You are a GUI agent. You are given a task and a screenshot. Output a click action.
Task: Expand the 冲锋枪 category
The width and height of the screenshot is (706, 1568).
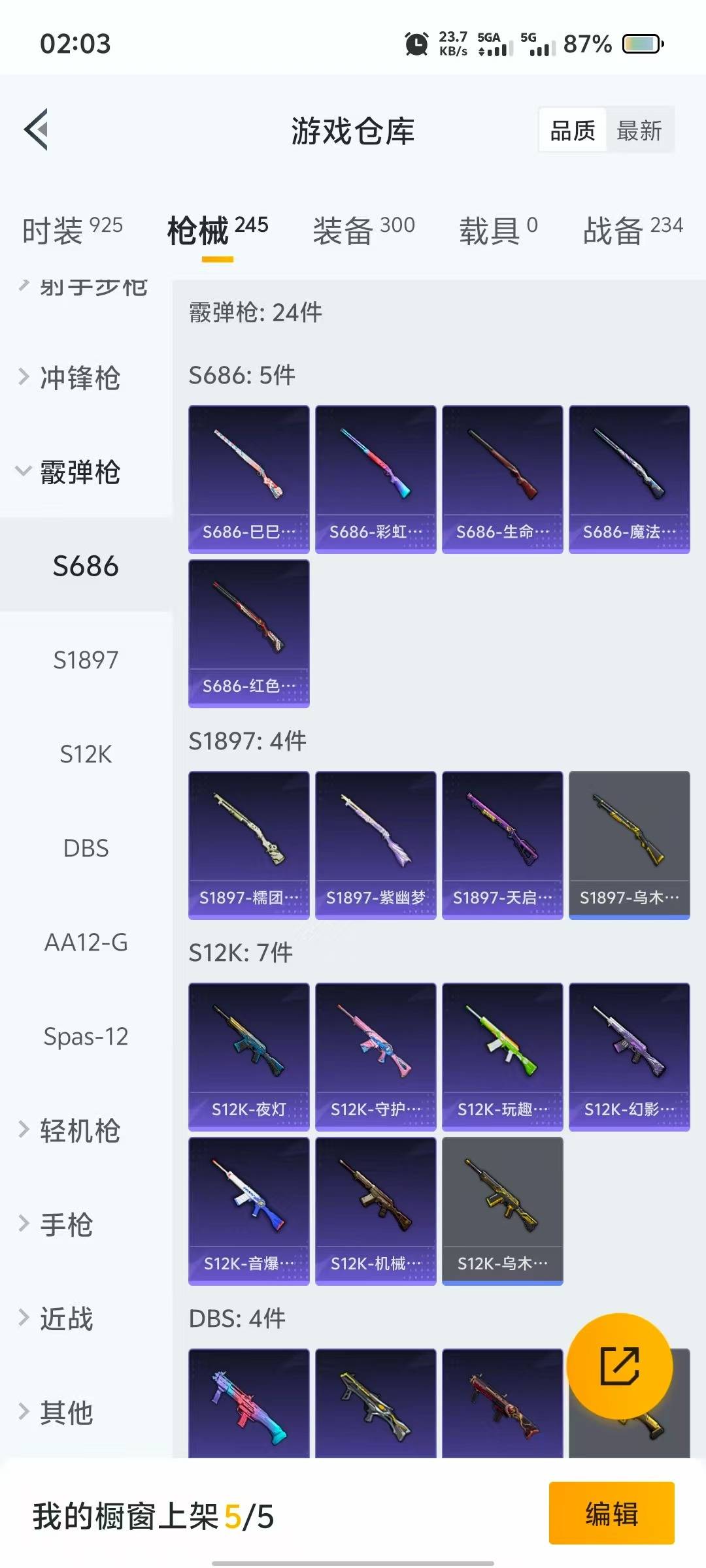pyautogui.click(x=80, y=378)
